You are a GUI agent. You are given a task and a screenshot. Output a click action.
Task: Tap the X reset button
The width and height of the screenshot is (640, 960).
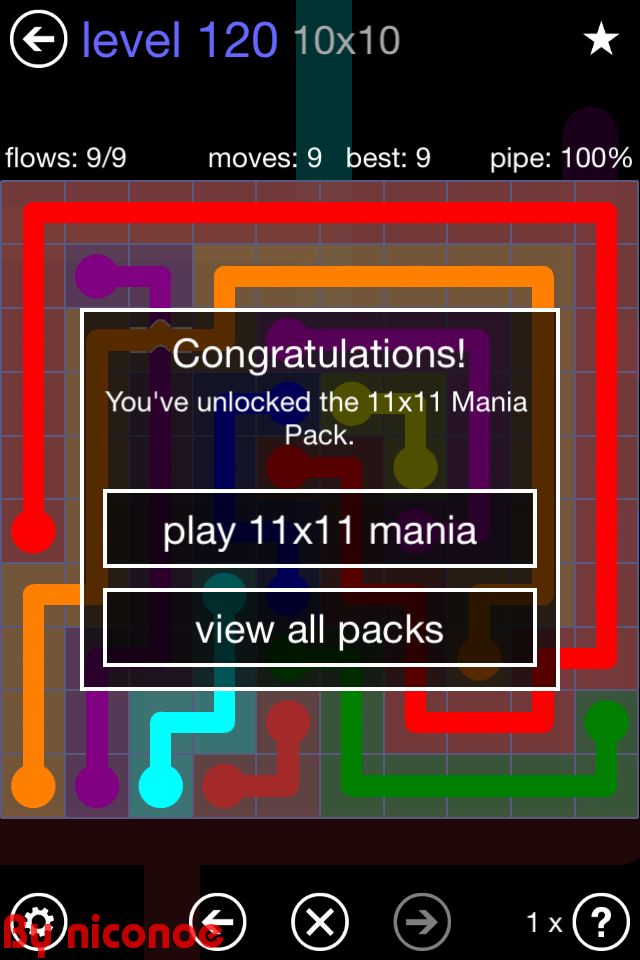pos(320,921)
